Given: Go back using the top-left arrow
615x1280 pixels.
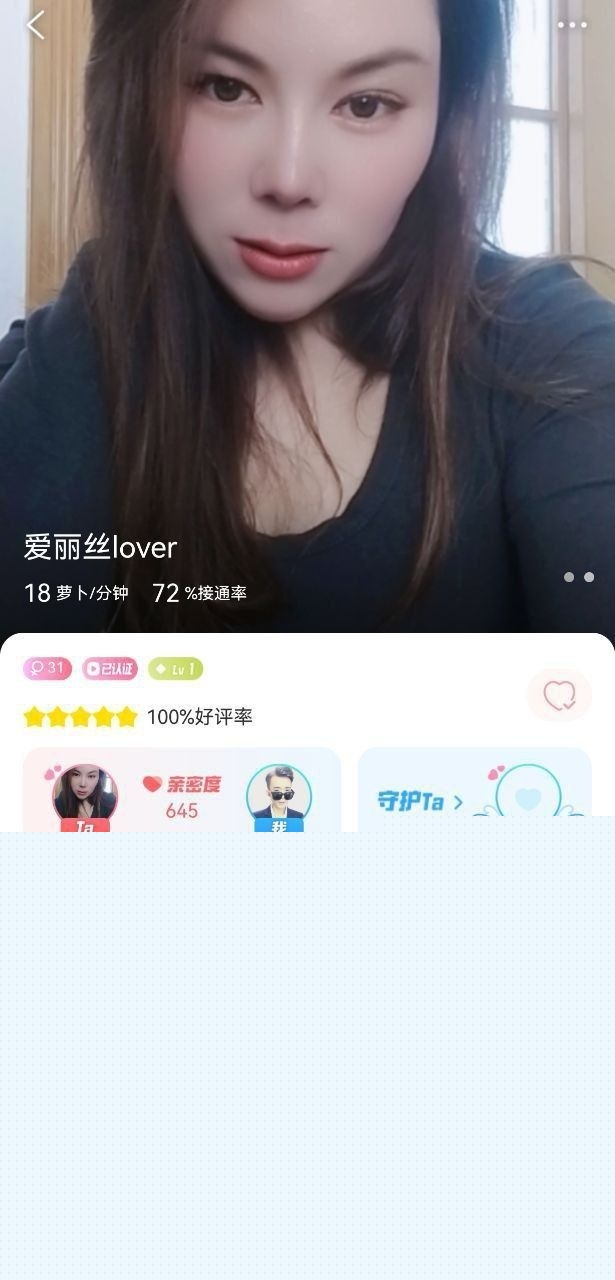Looking at the screenshot, I should click(x=36, y=25).
